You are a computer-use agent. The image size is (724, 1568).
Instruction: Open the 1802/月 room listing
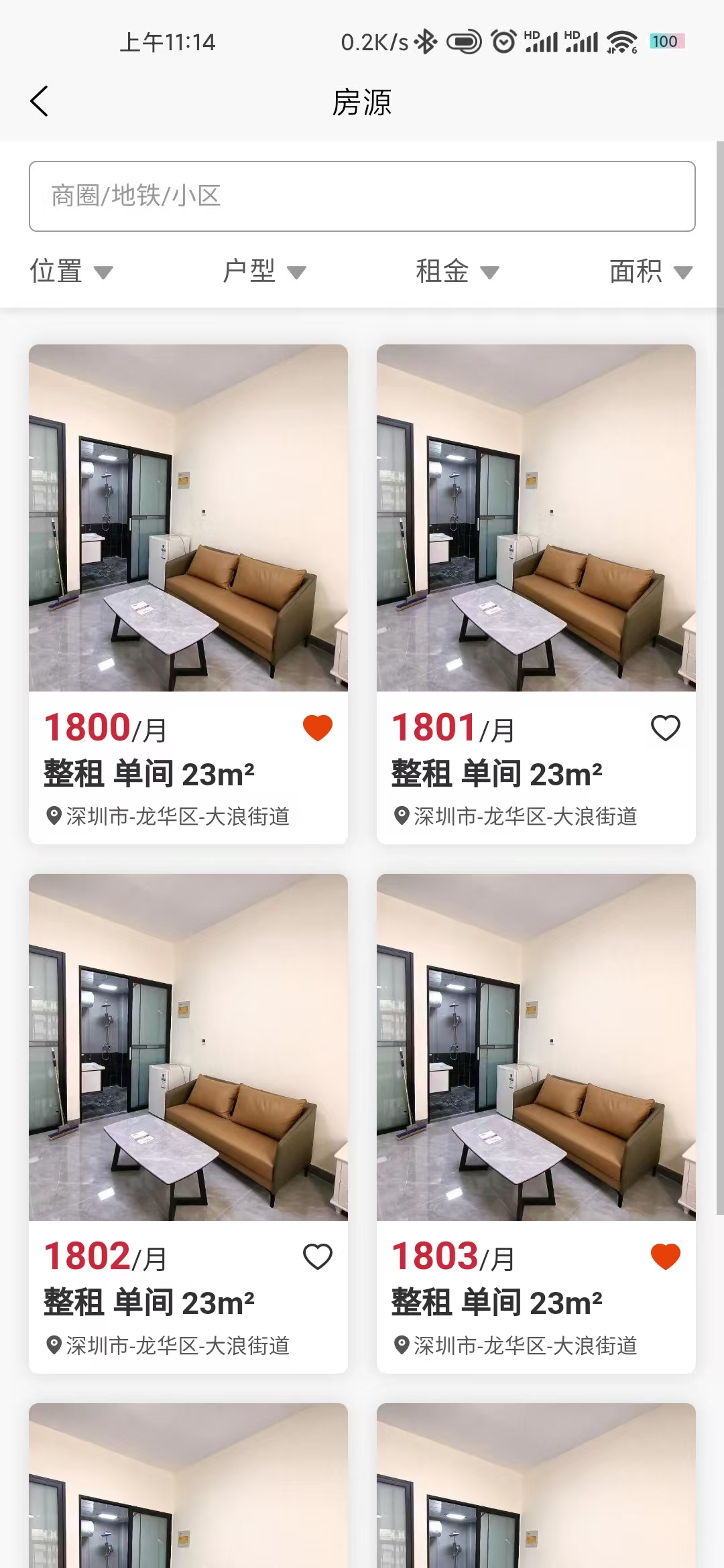point(188,1047)
